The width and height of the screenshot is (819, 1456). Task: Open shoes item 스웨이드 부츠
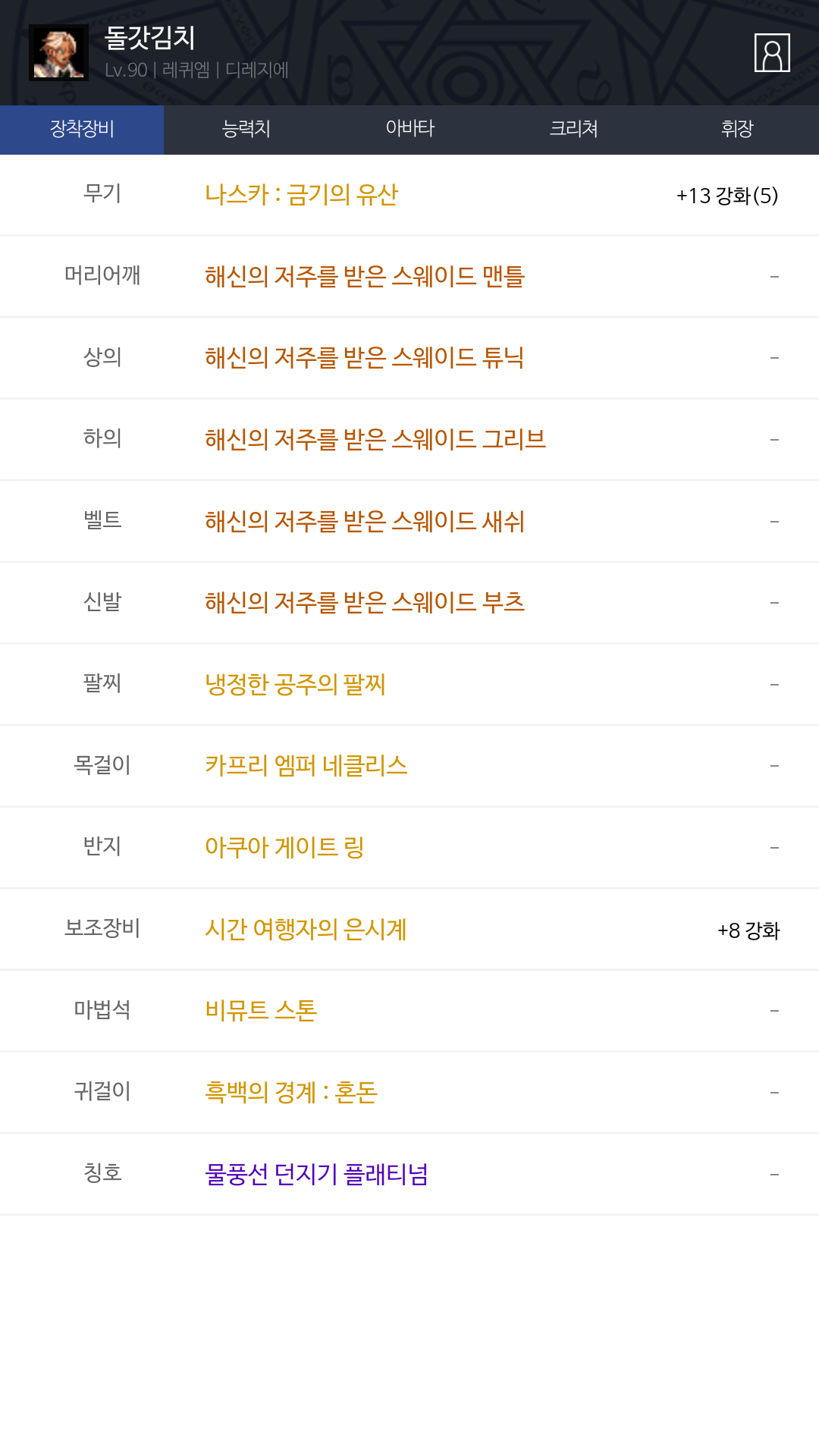pyautogui.click(x=364, y=602)
